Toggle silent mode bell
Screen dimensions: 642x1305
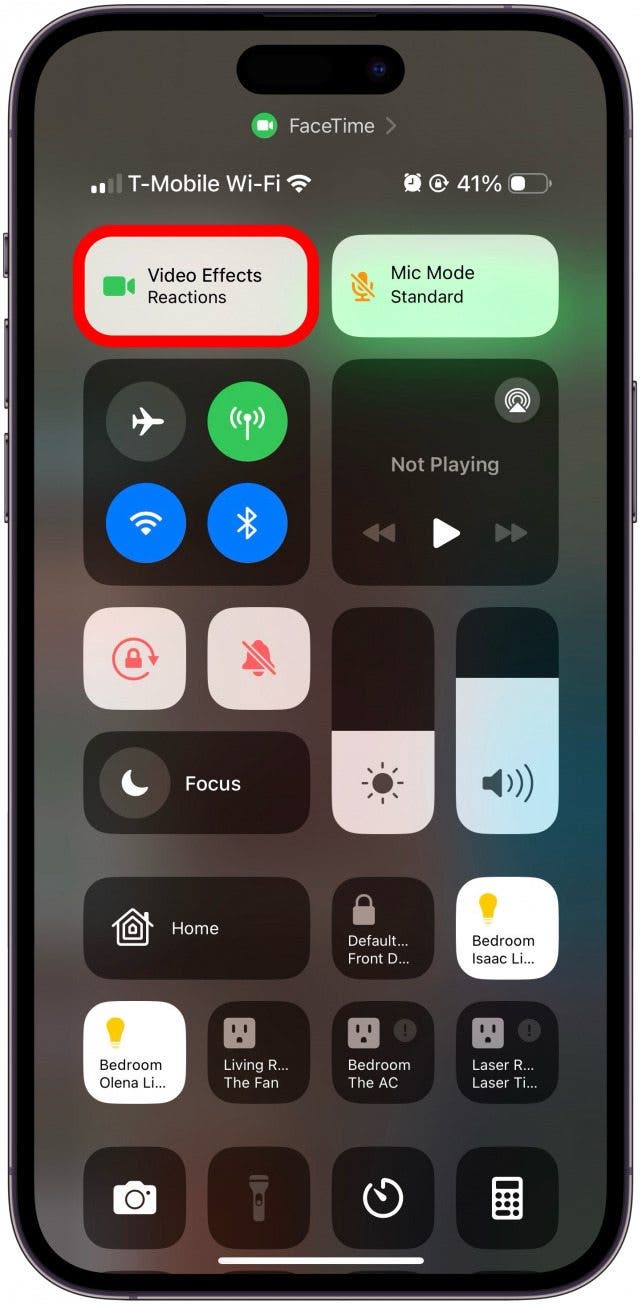point(258,659)
